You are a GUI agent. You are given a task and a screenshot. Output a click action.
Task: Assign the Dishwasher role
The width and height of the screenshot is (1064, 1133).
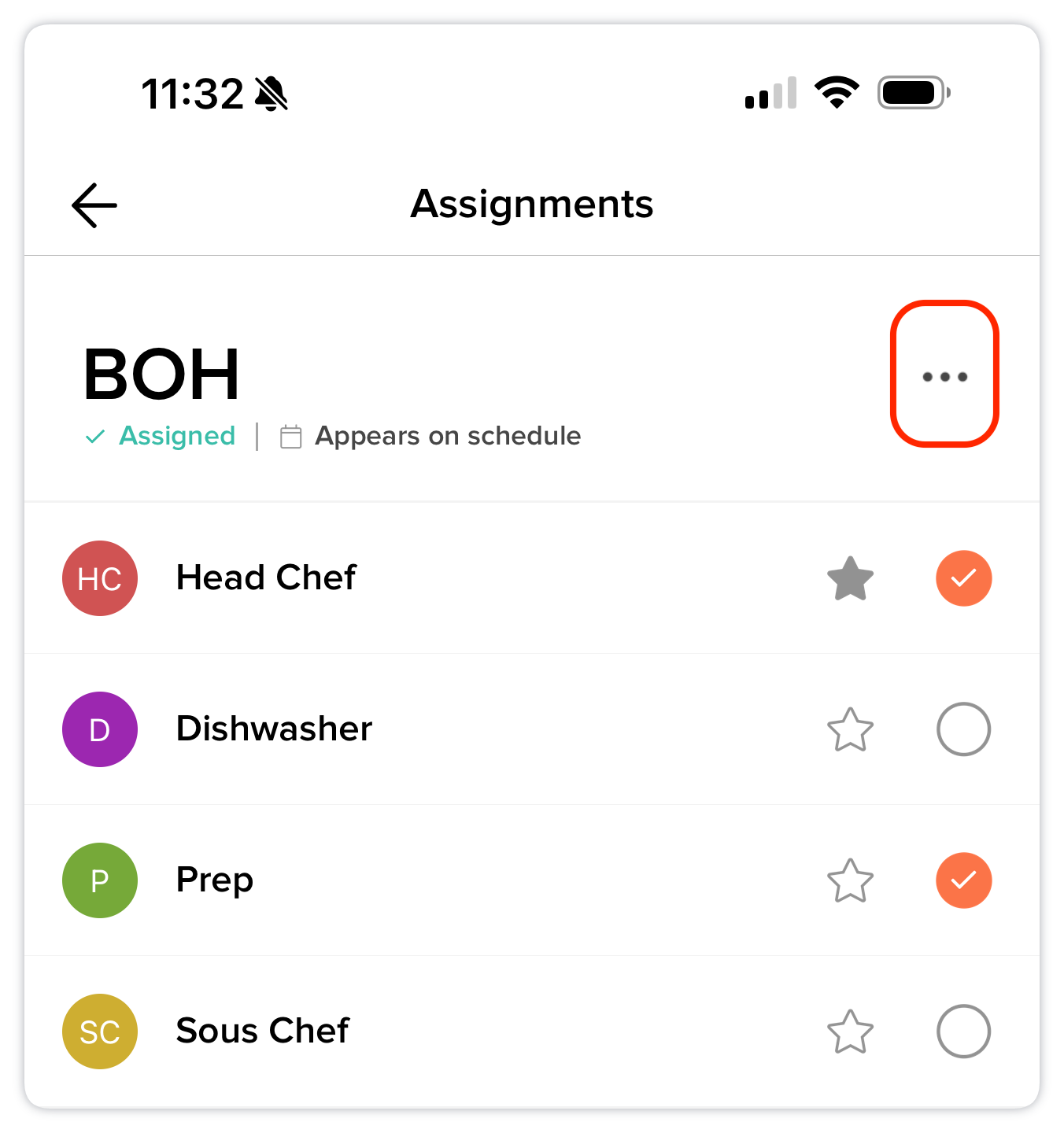coord(963,729)
